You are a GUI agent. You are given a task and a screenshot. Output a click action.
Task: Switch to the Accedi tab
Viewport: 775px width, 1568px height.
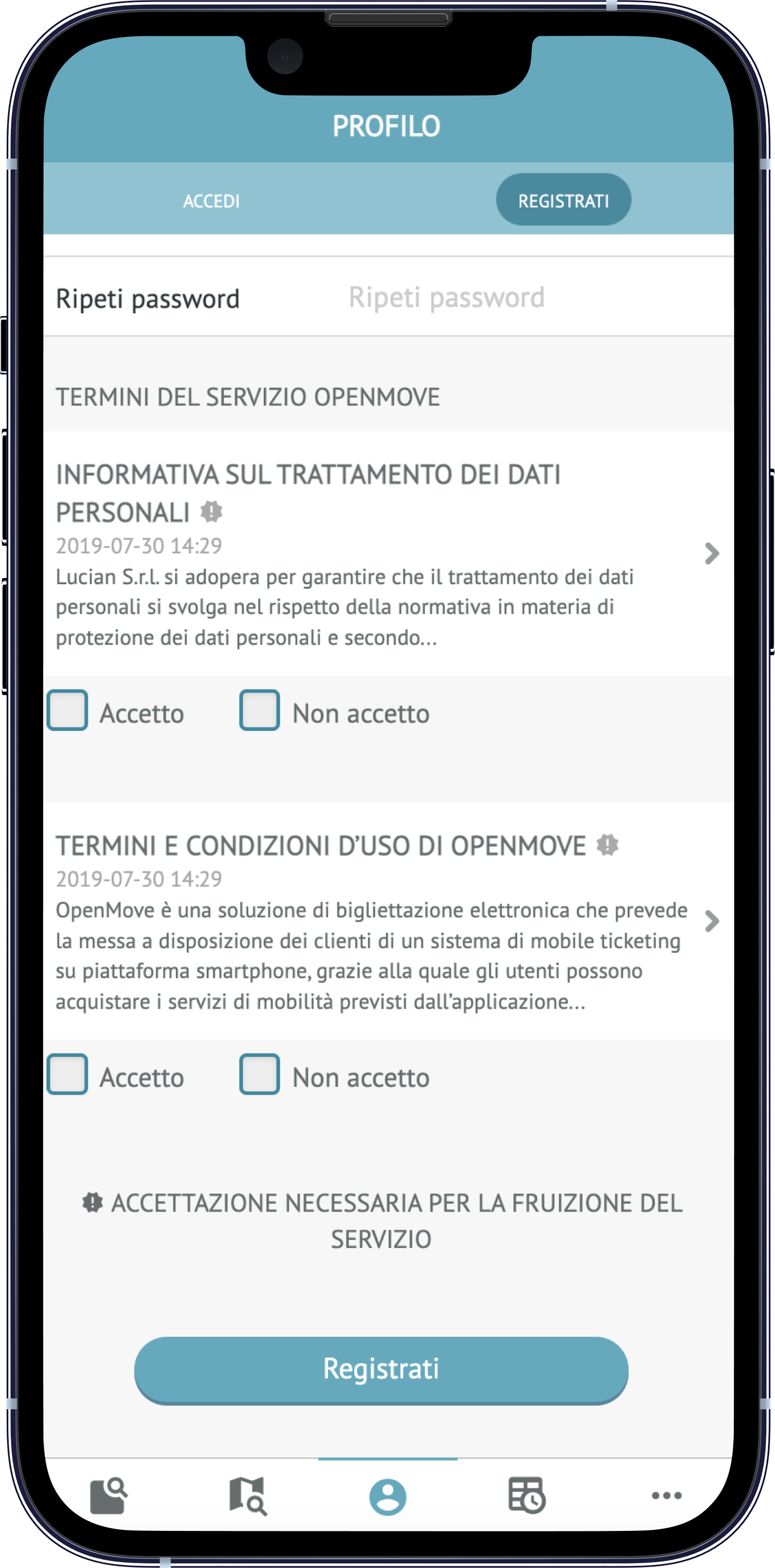point(211,200)
